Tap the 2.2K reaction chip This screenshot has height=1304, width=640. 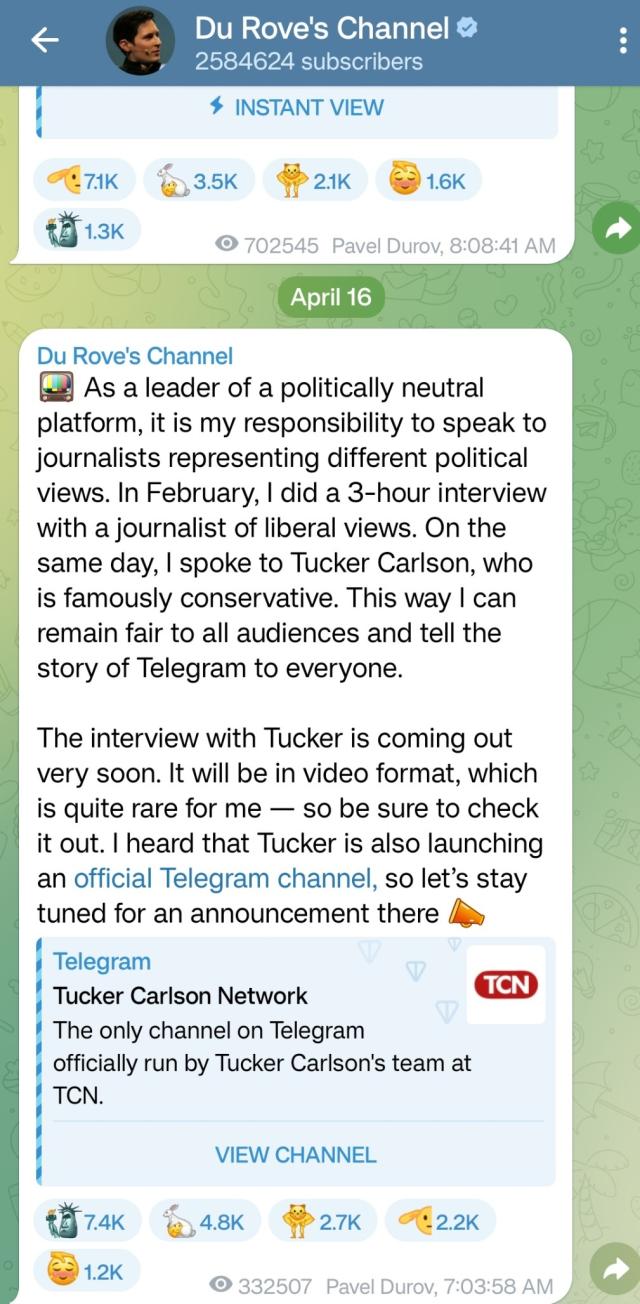pyautogui.click(x=440, y=1221)
